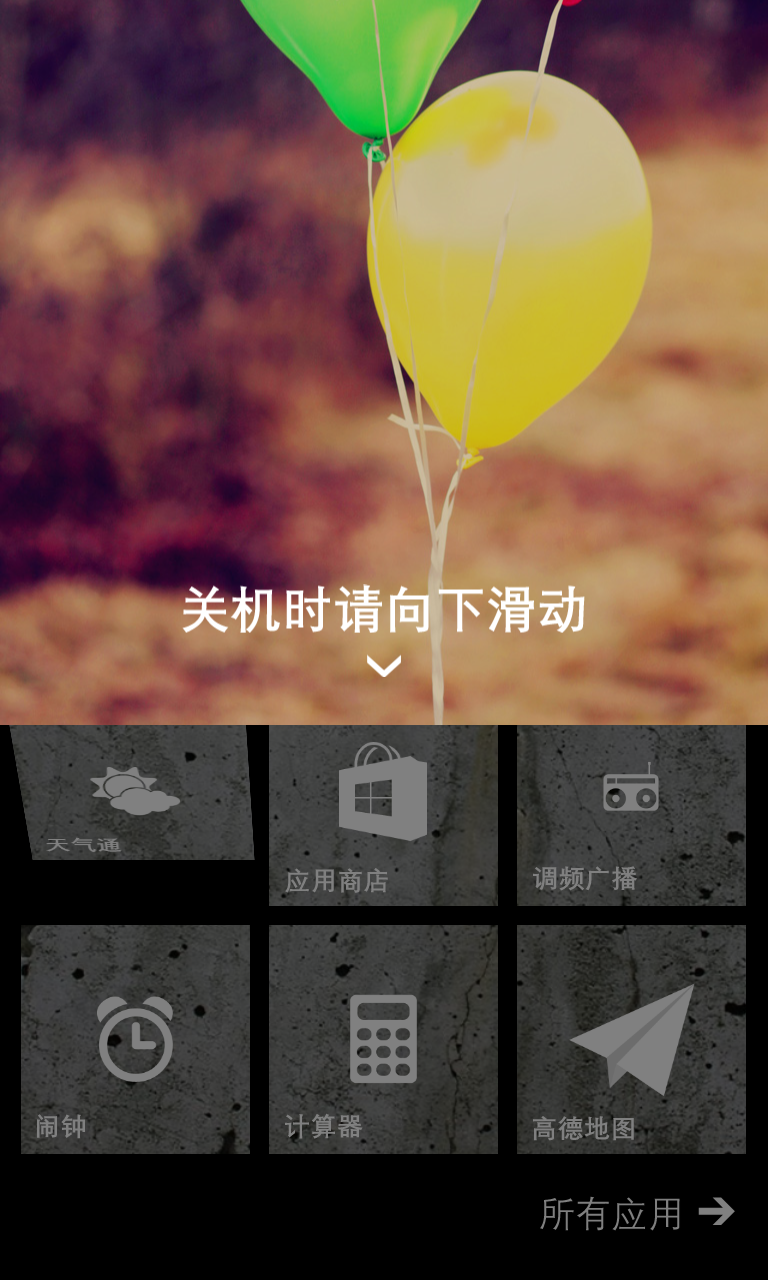Open the 天气通 weather tile
This screenshot has width=768, height=1280.
[x=132, y=792]
